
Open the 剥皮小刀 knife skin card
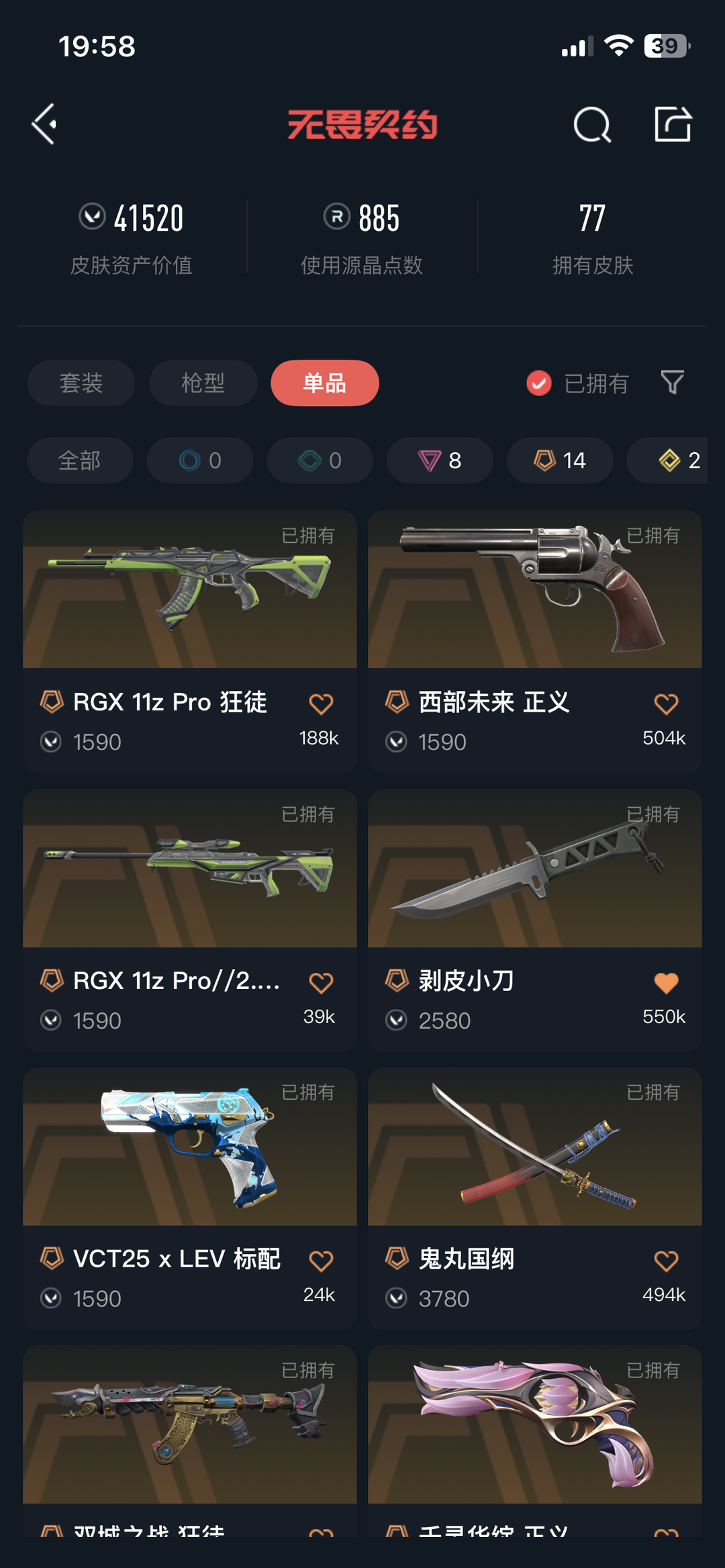[x=535, y=920]
